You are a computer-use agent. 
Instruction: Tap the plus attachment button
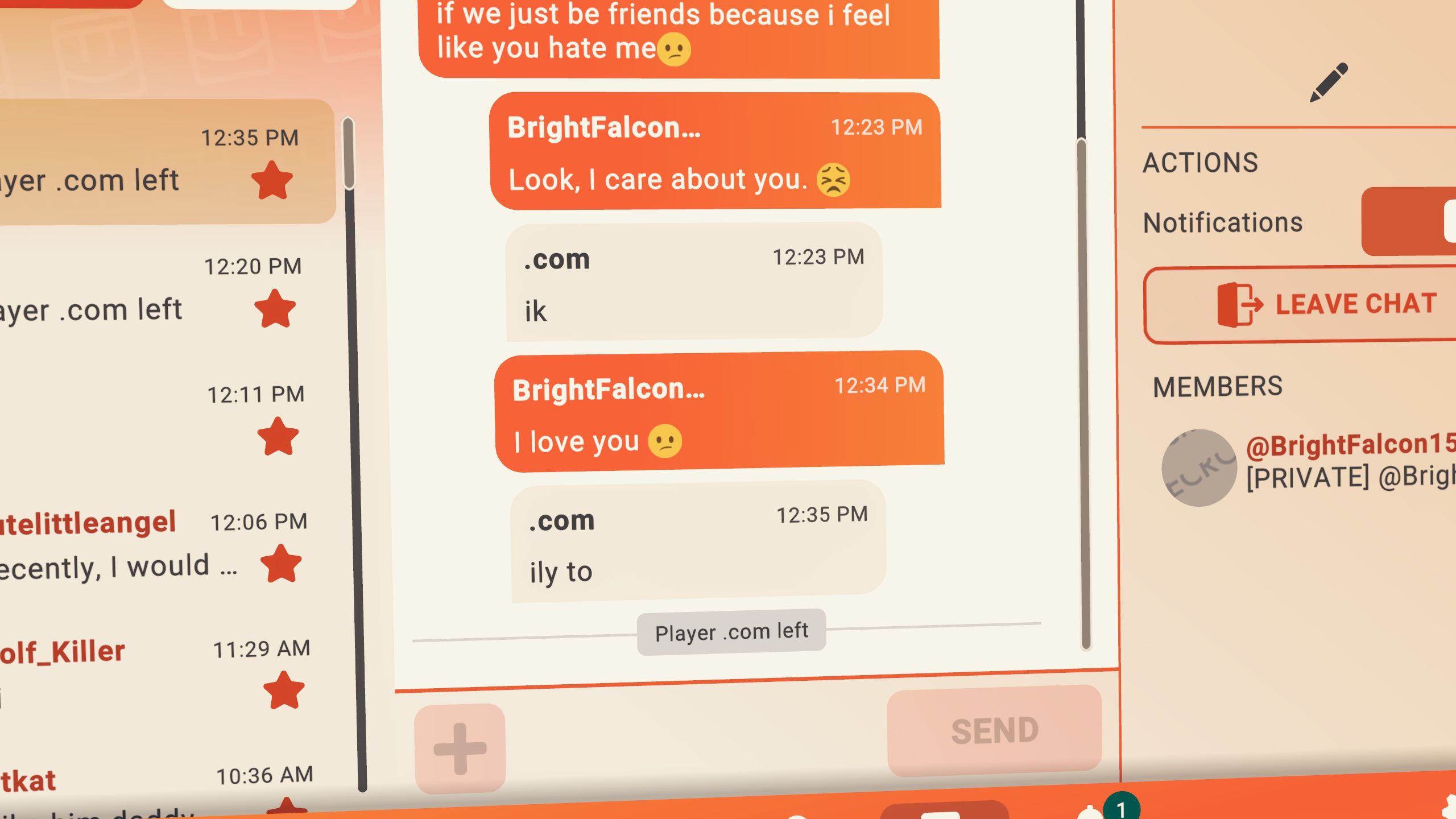coord(460,748)
